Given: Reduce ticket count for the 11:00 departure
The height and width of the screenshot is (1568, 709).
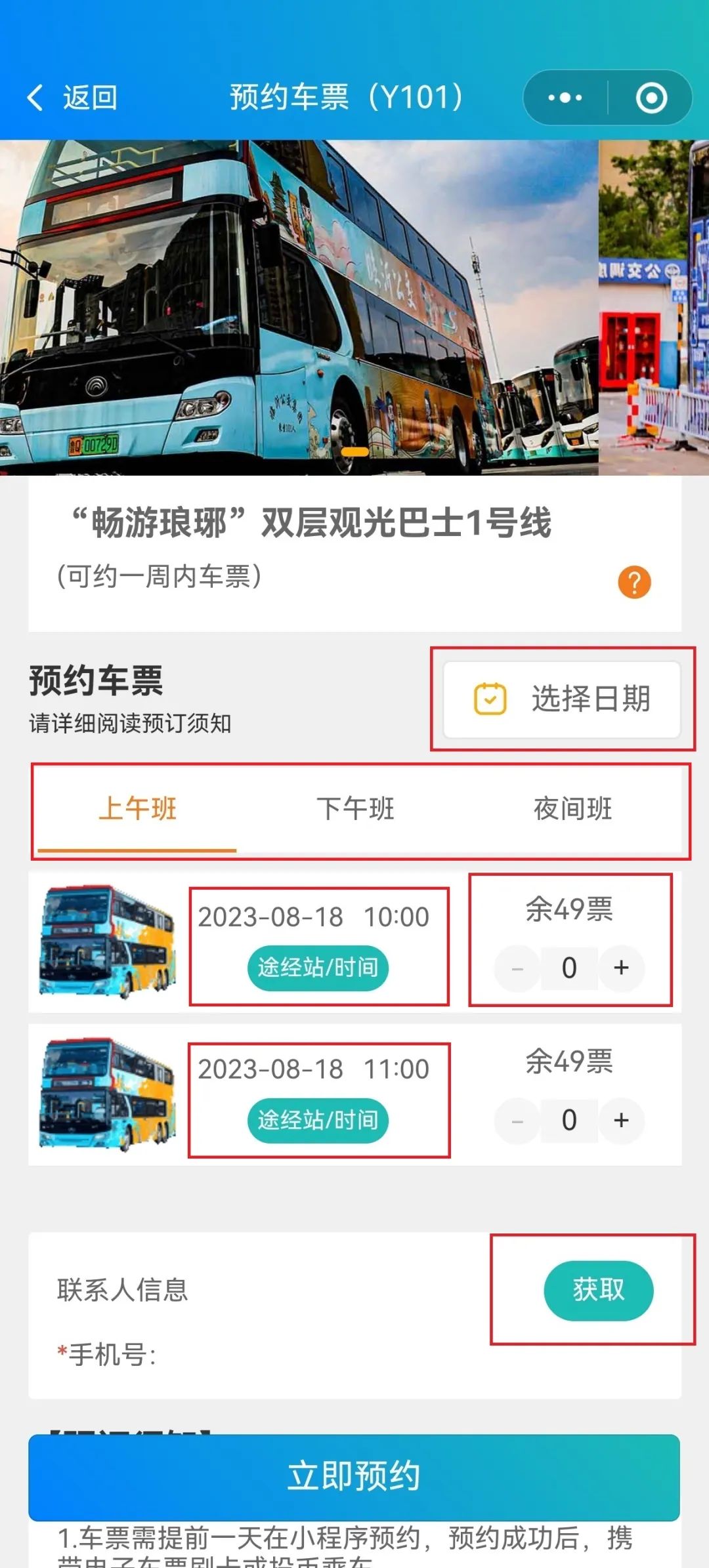Looking at the screenshot, I should click(x=517, y=1120).
